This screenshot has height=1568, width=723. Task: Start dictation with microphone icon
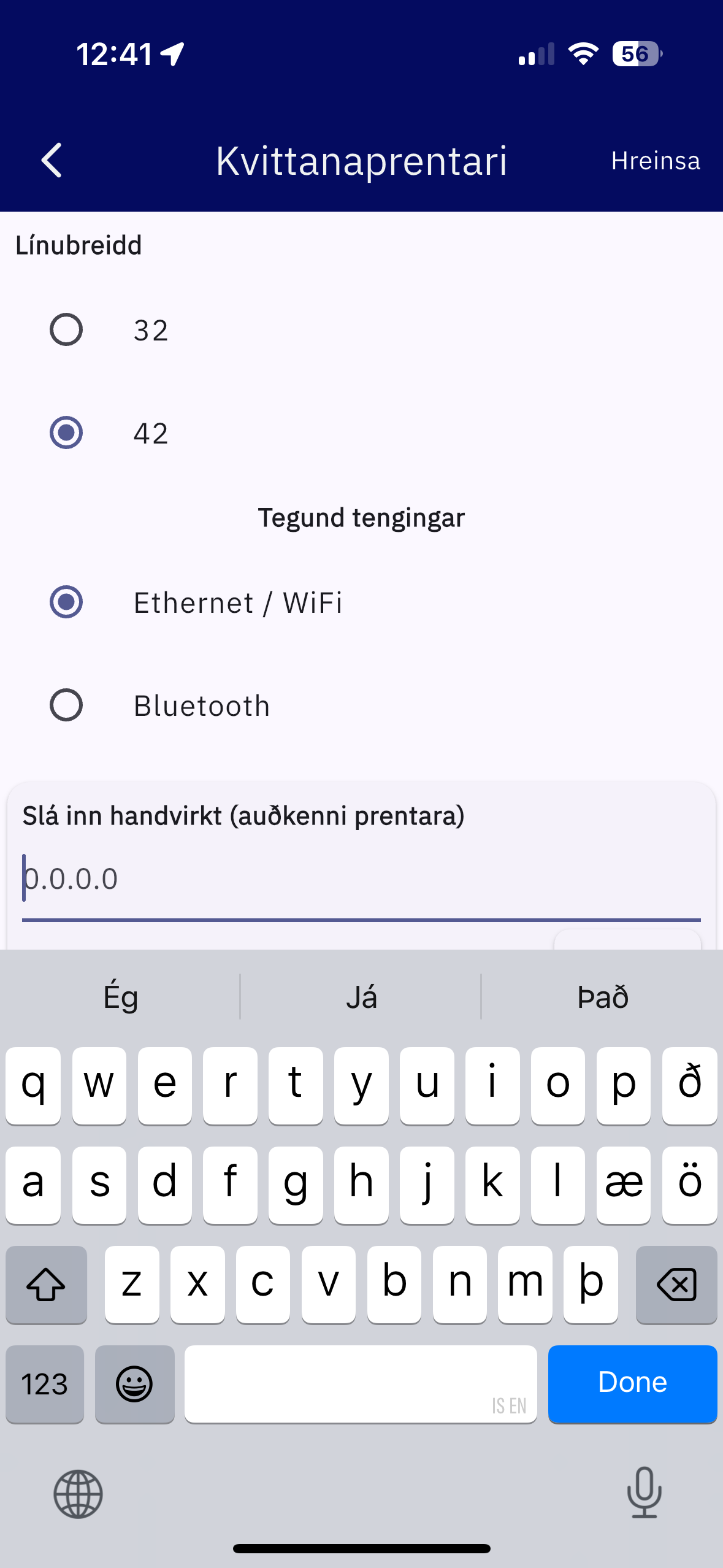(x=644, y=1493)
